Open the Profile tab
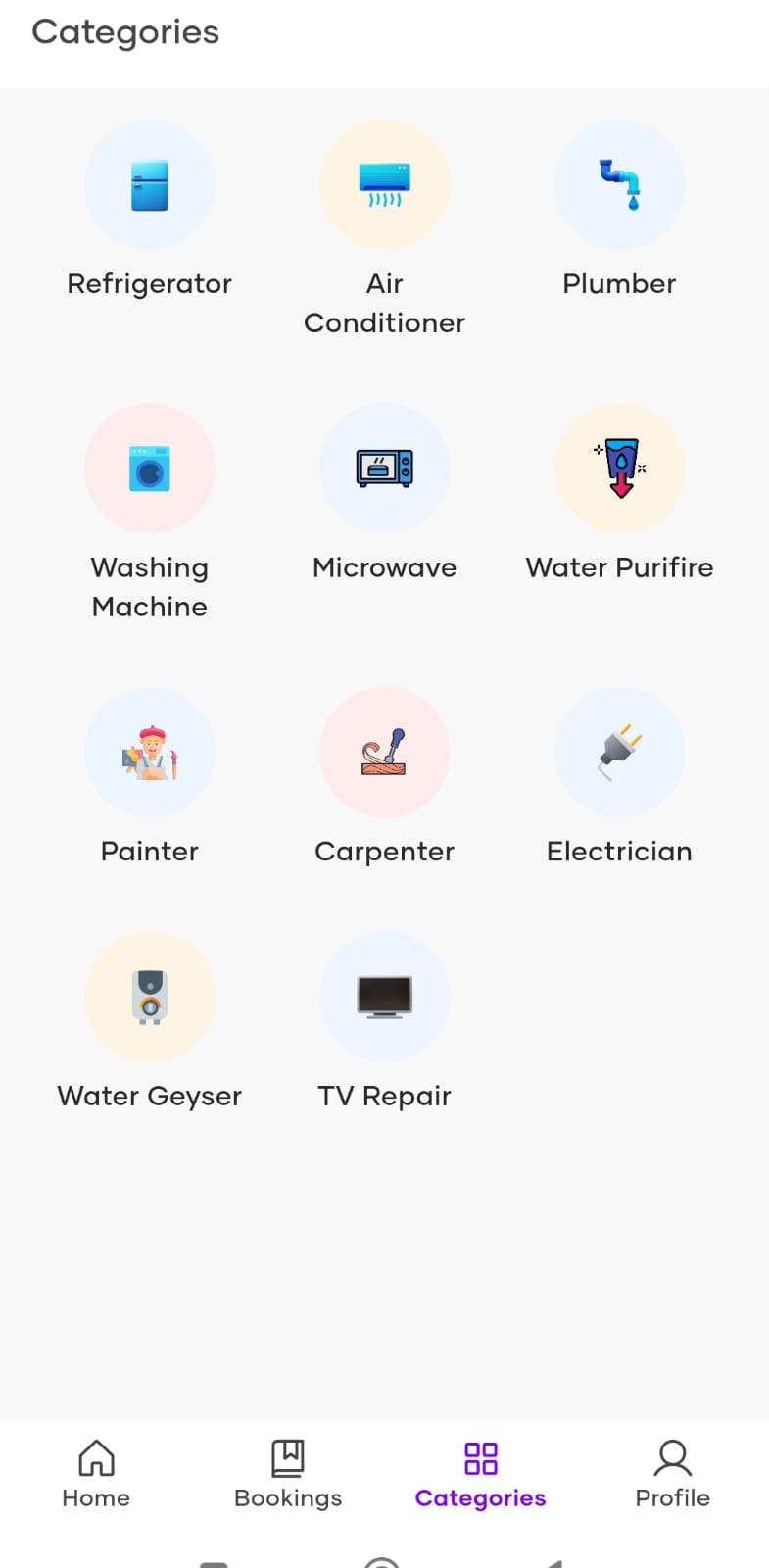Viewport: 769px width, 1568px height. point(672,1474)
